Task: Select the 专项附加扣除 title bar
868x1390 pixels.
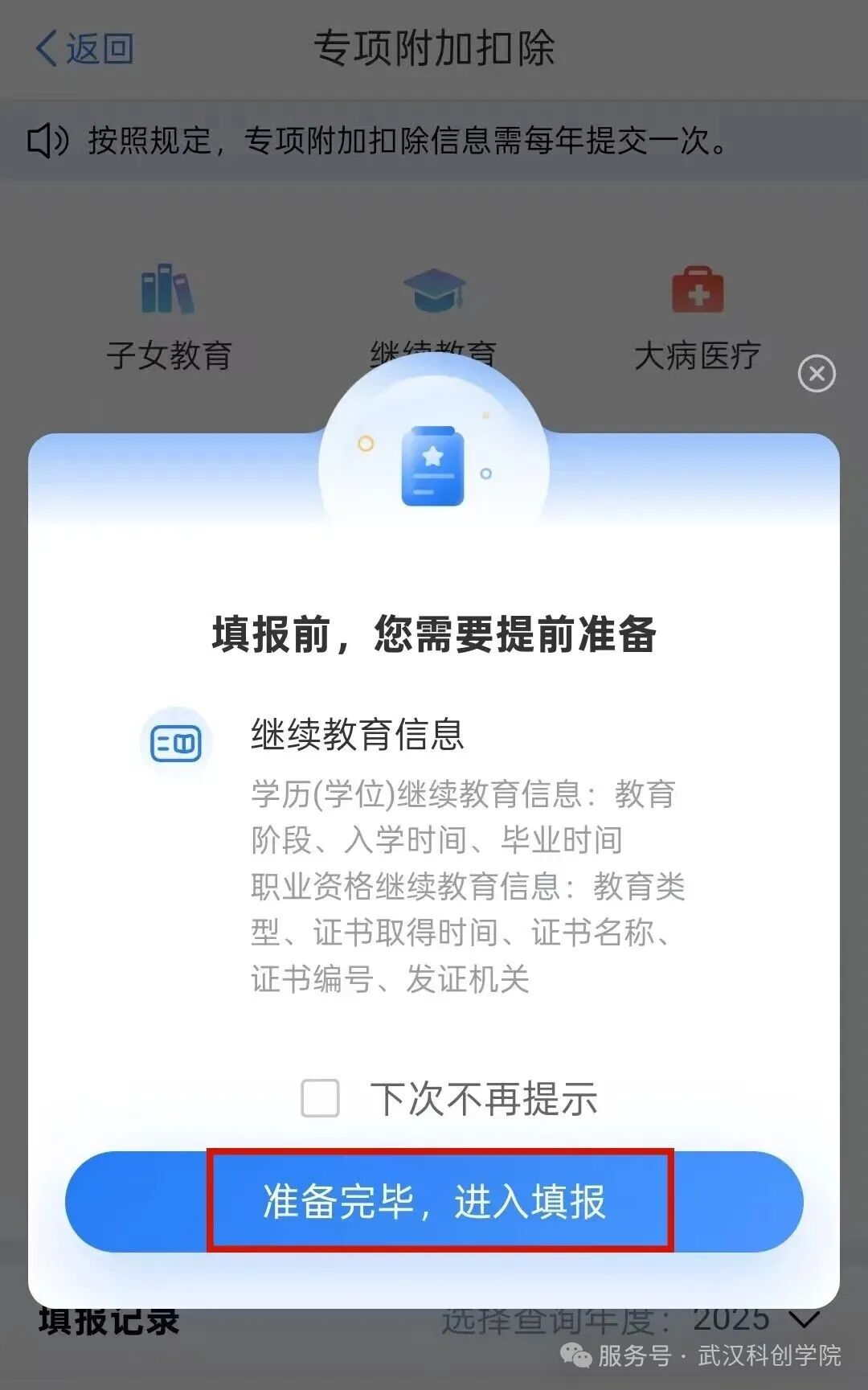Action: 434,50
